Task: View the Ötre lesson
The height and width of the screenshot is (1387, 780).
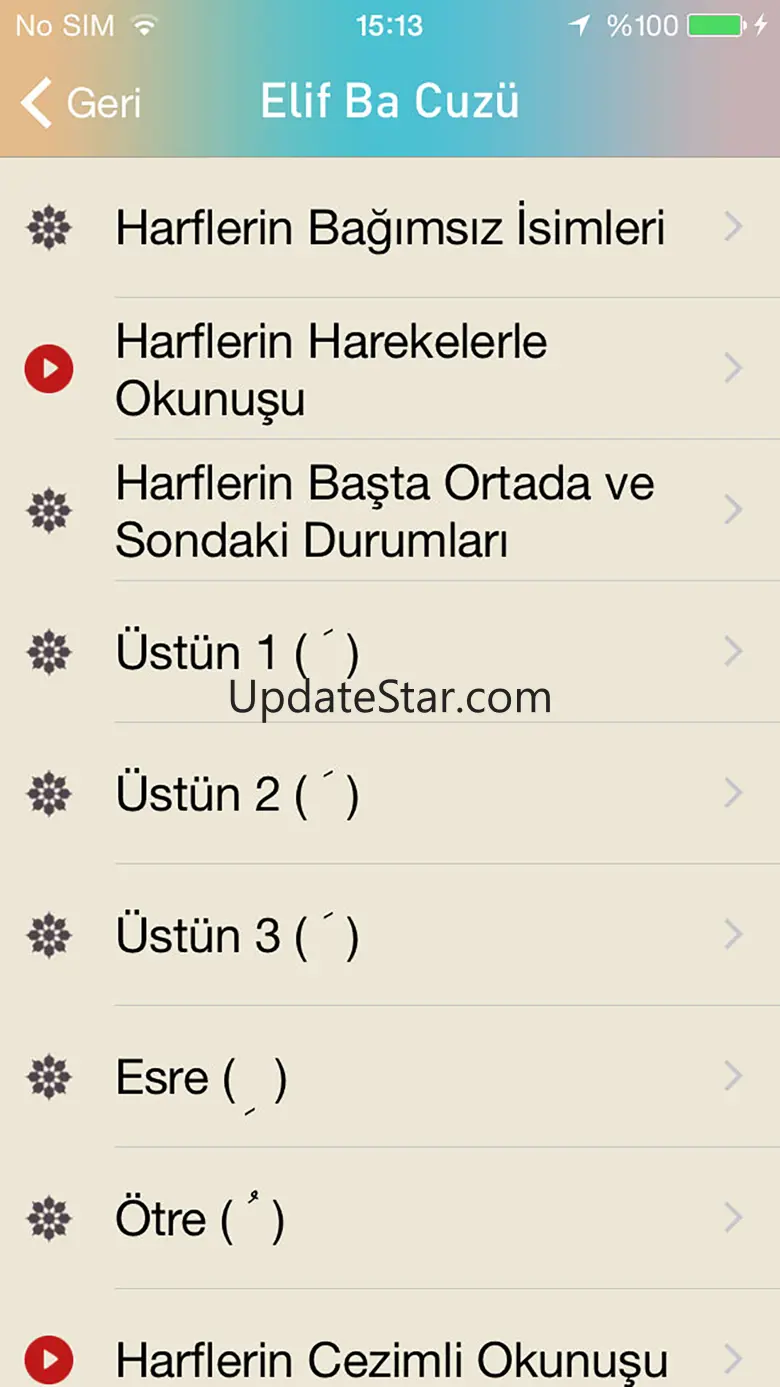Action: coord(390,1219)
